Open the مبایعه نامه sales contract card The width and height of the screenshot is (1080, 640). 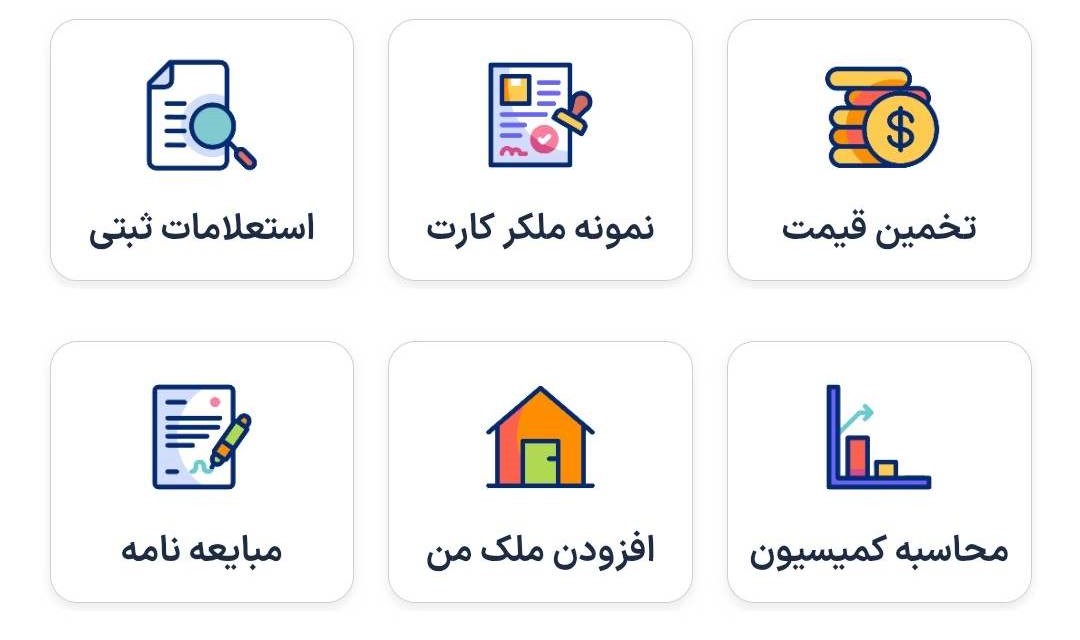(x=202, y=472)
